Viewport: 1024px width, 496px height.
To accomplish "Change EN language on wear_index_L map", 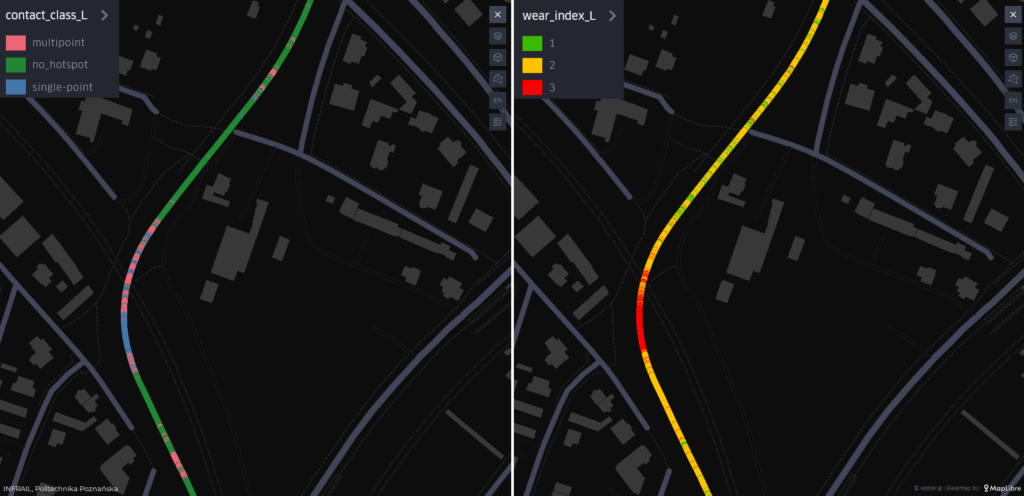I will point(1013,101).
